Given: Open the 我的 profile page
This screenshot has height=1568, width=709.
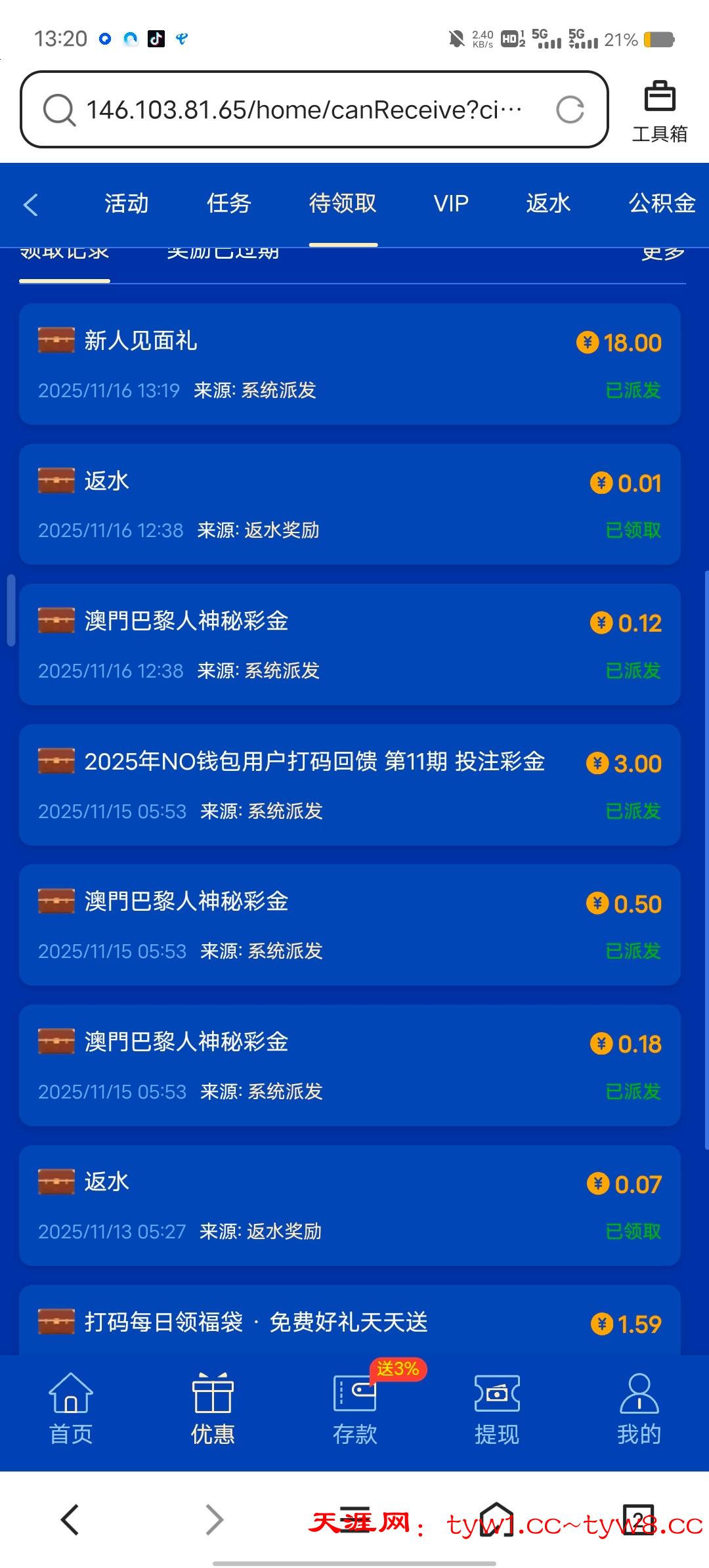Looking at the screenshot, I should (639, 1408).
